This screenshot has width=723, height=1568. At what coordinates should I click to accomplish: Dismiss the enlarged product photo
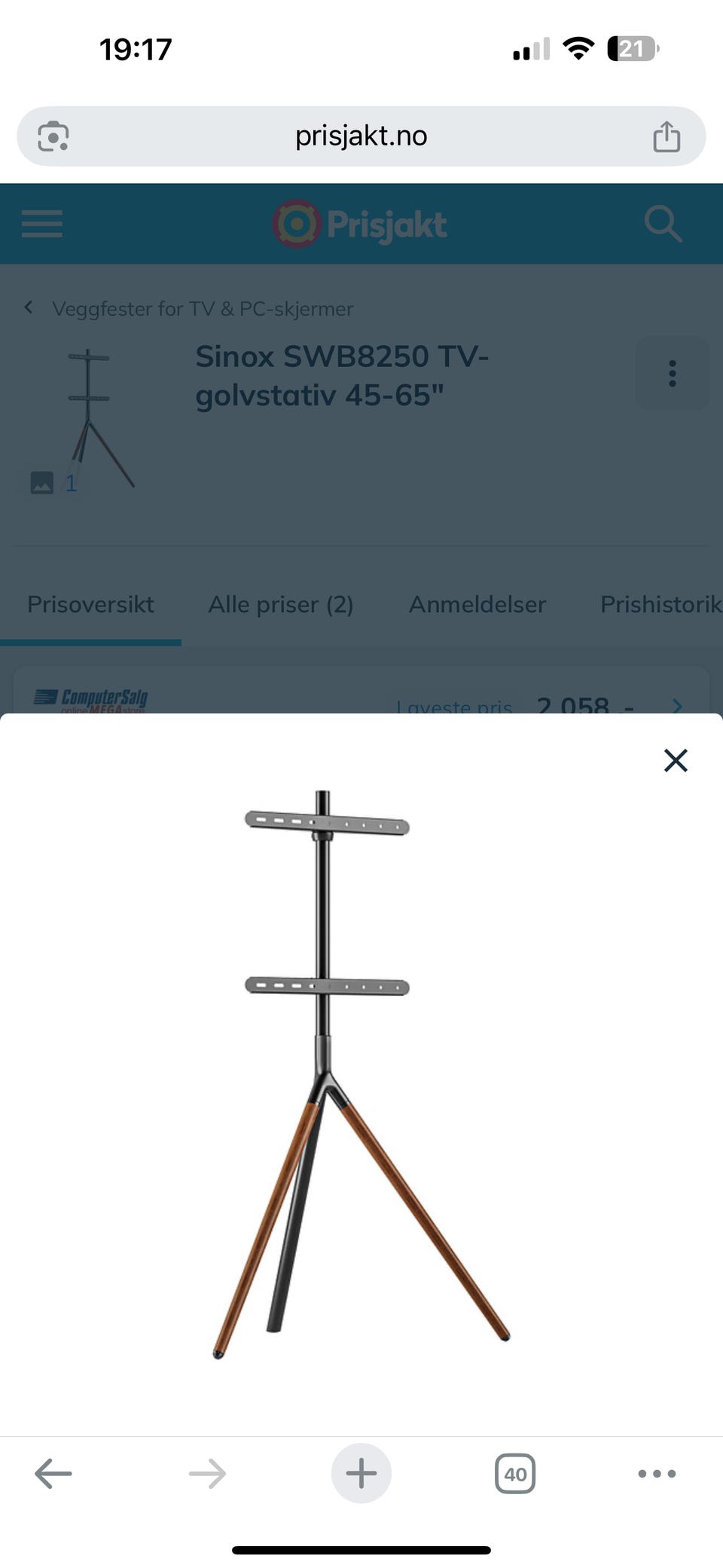675,761
